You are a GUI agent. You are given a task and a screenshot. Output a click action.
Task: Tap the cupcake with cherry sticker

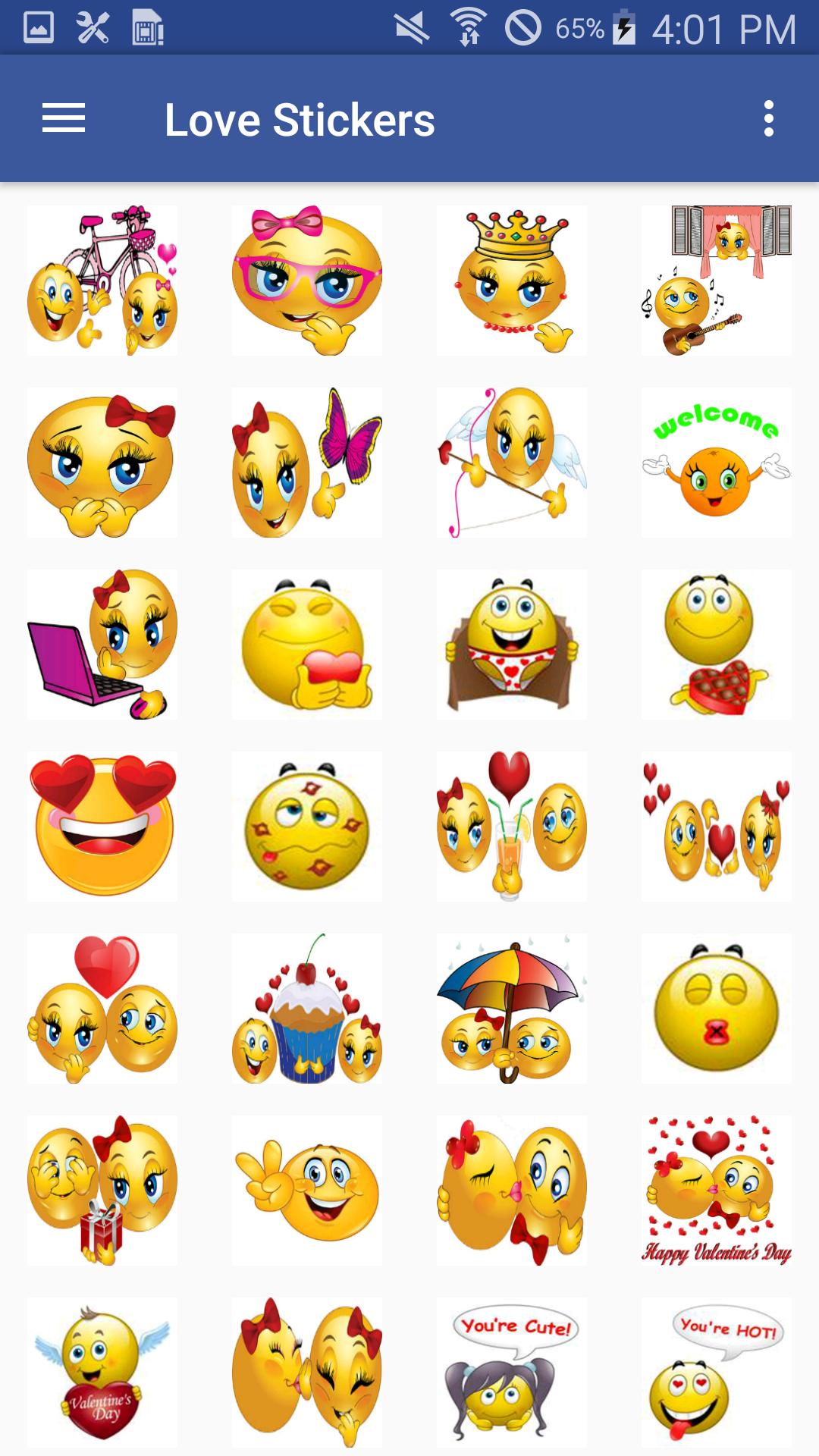pyautogui.click(x=307, y=1009)
